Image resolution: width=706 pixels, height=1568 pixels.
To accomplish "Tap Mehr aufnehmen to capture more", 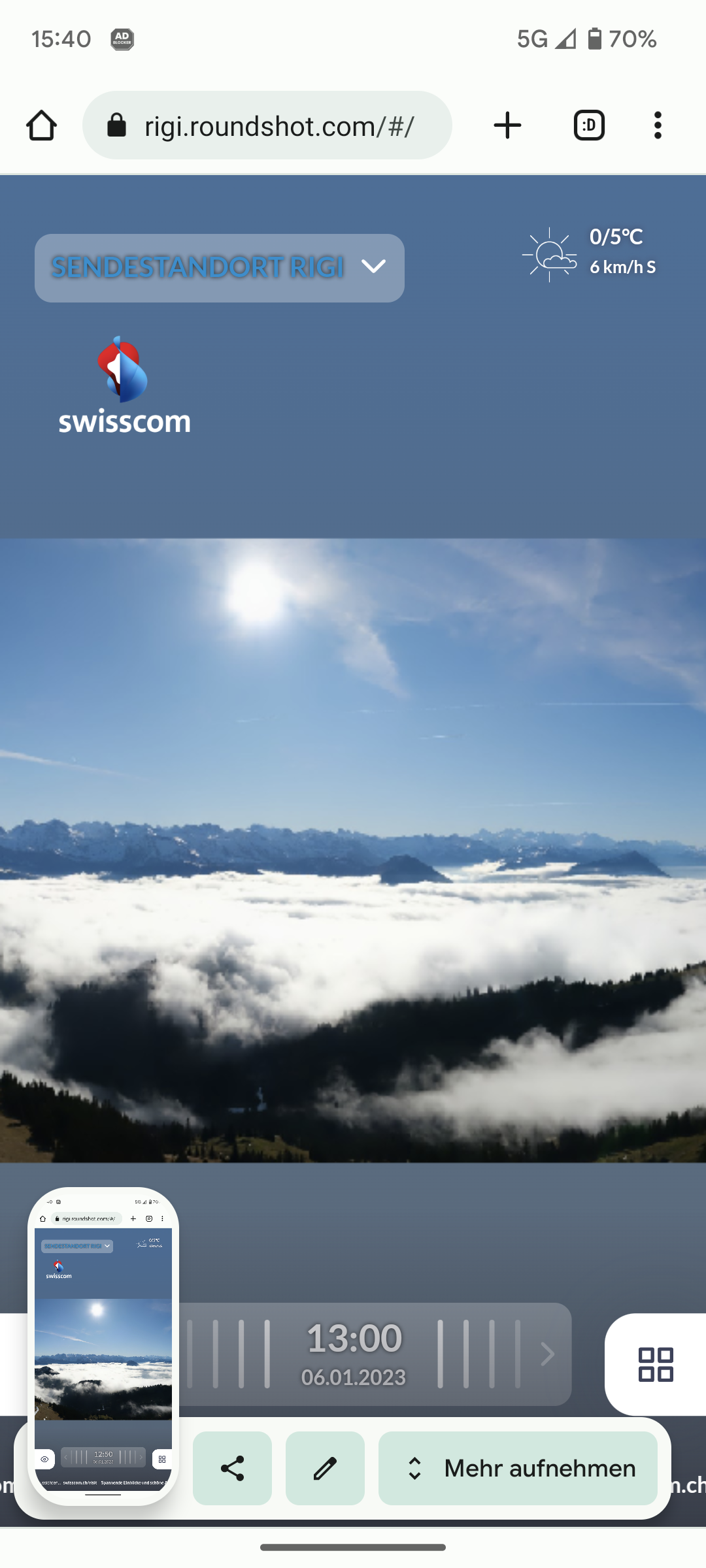I will tap(518, 1468).
